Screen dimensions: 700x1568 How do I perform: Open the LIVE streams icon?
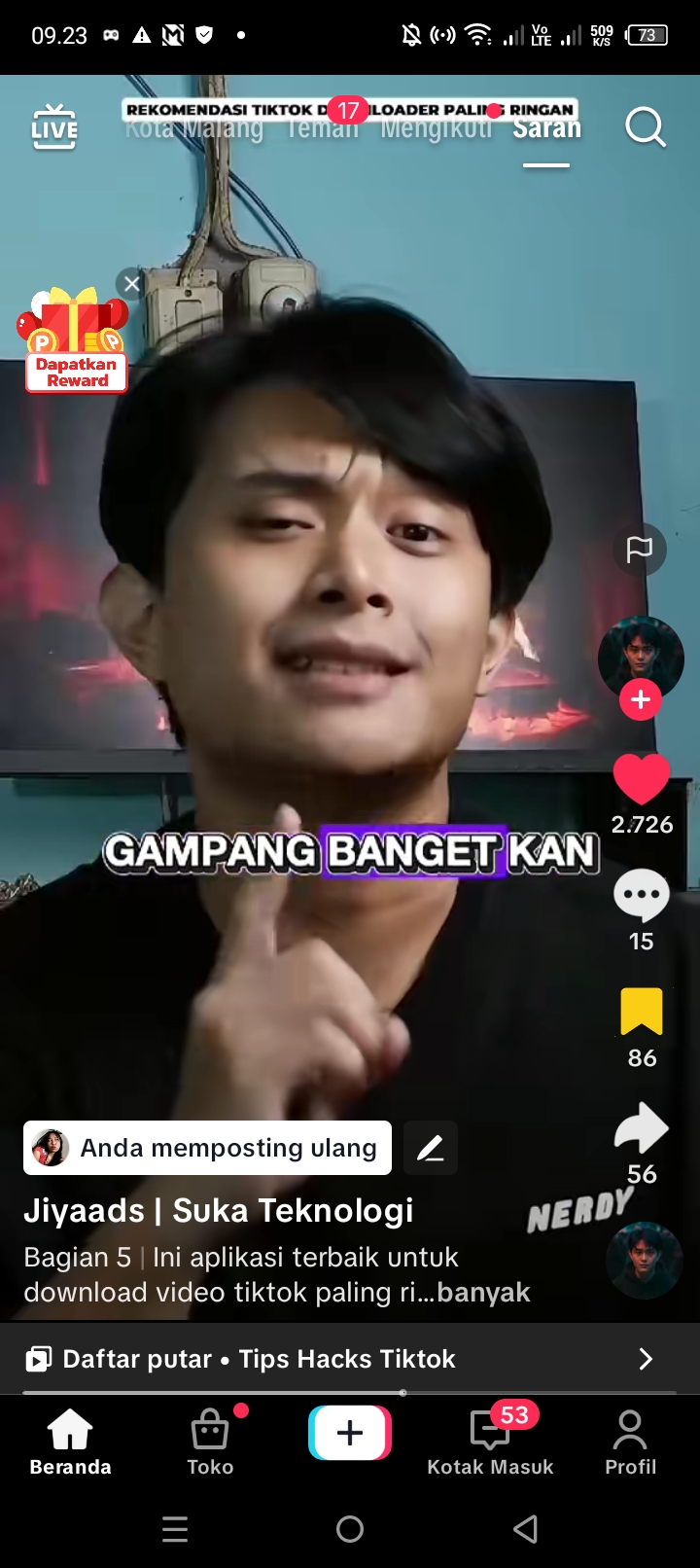54,127
